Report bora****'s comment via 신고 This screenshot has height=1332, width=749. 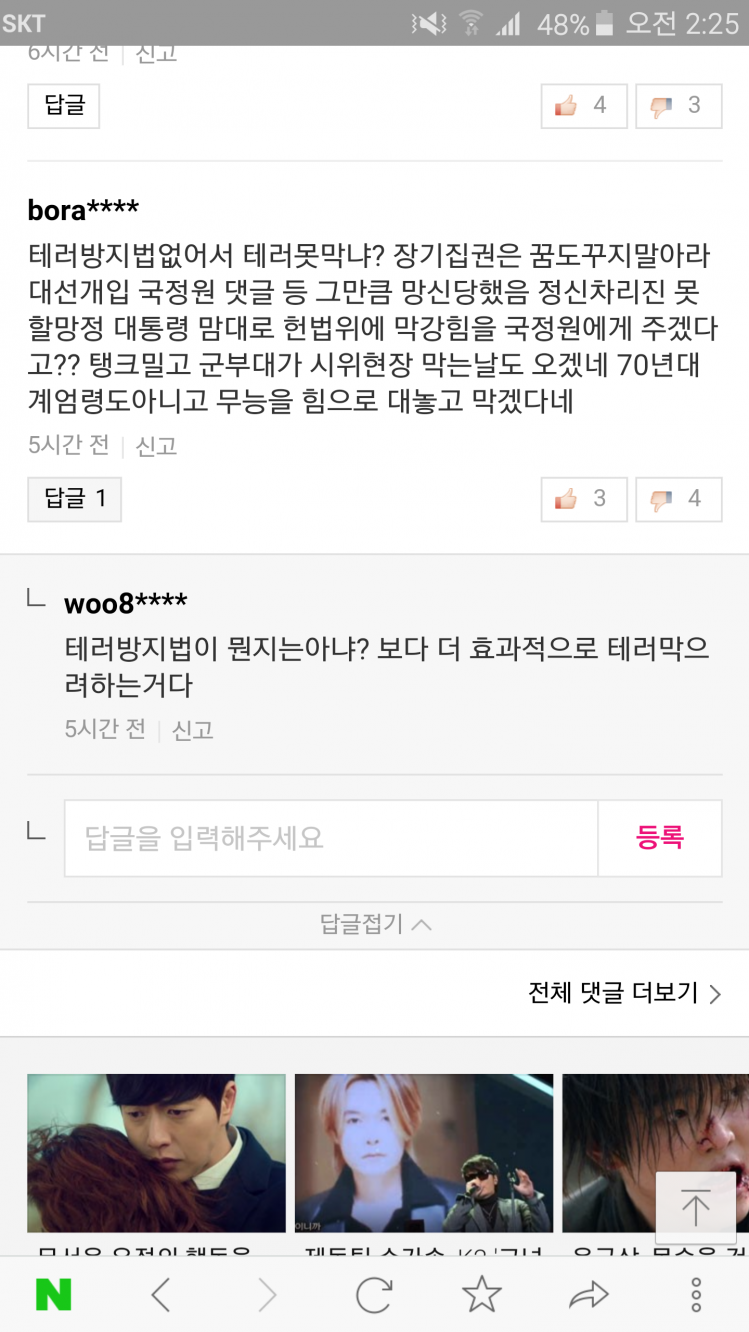coord(156,446)
